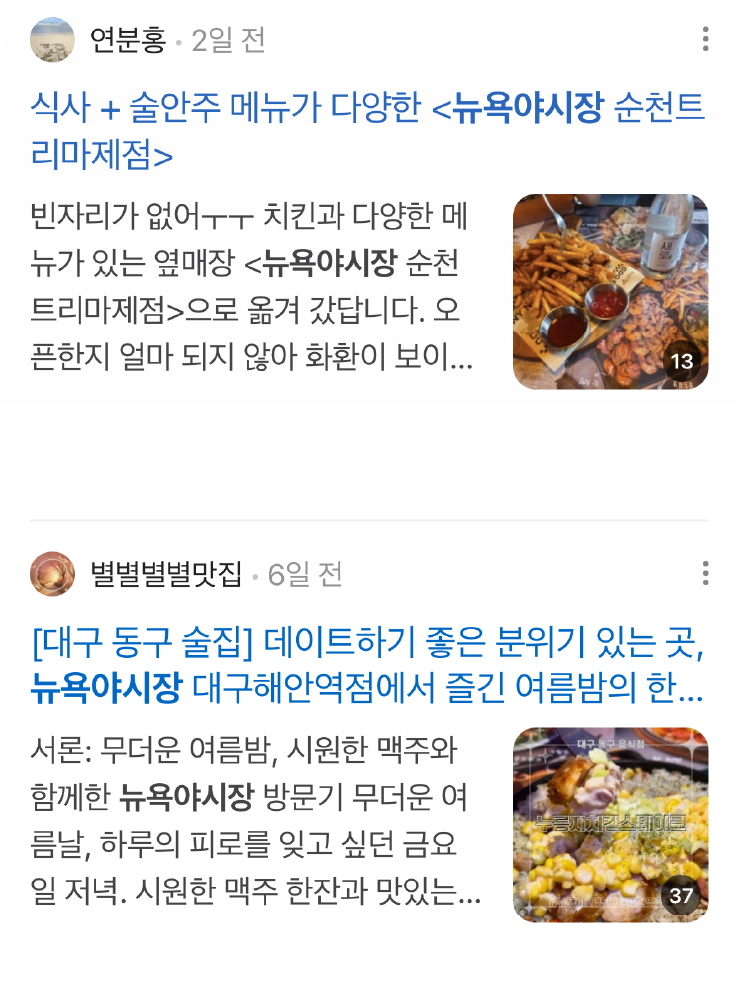This screenshot has height=998, width=740.
Task: Open the overflow menu on 별별별별맛집's post
Action: click(x=706, y=574)
